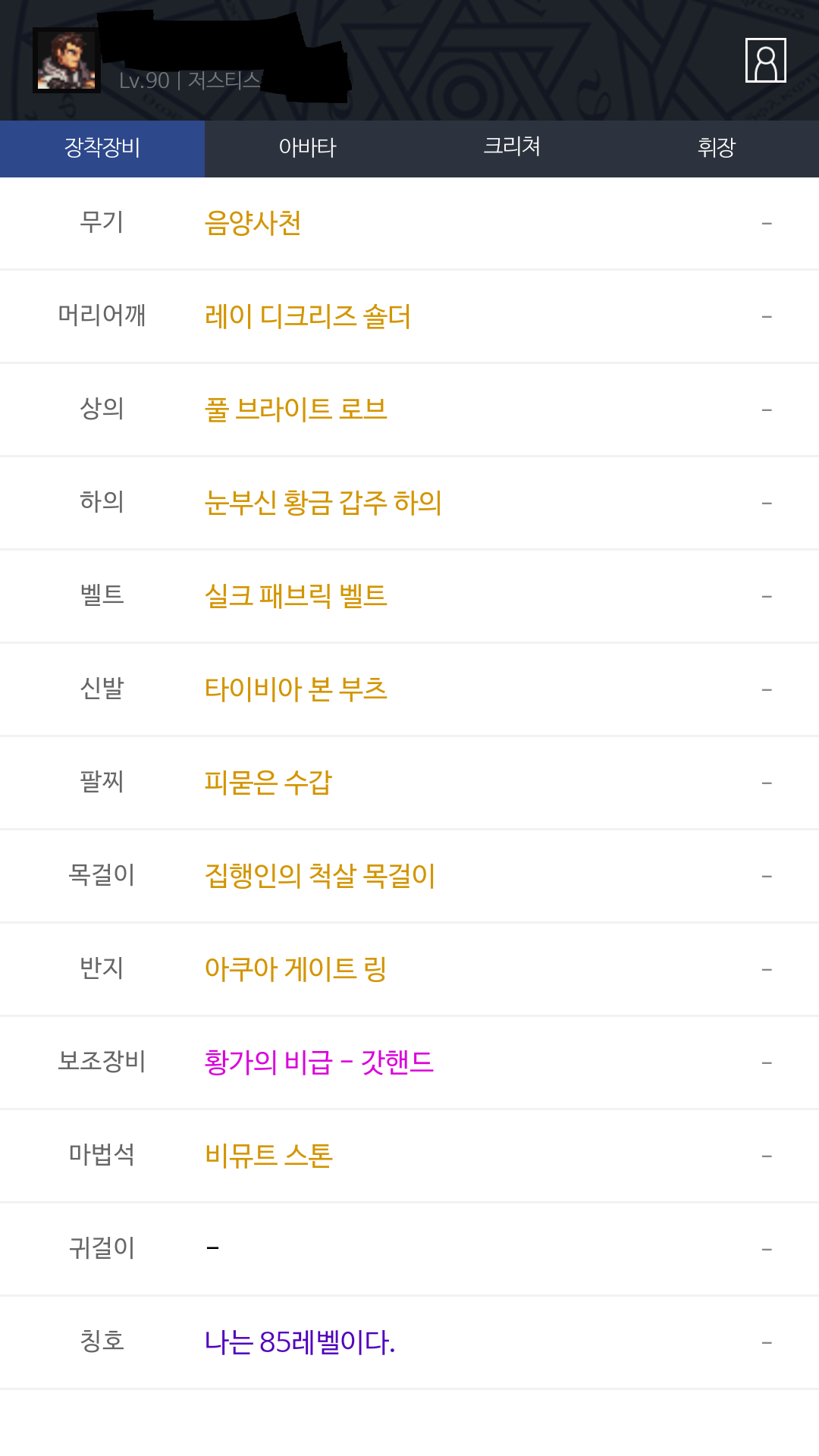Switch to the 휘장 tab
Screen dimensions: 819x1456
point(717,148)
